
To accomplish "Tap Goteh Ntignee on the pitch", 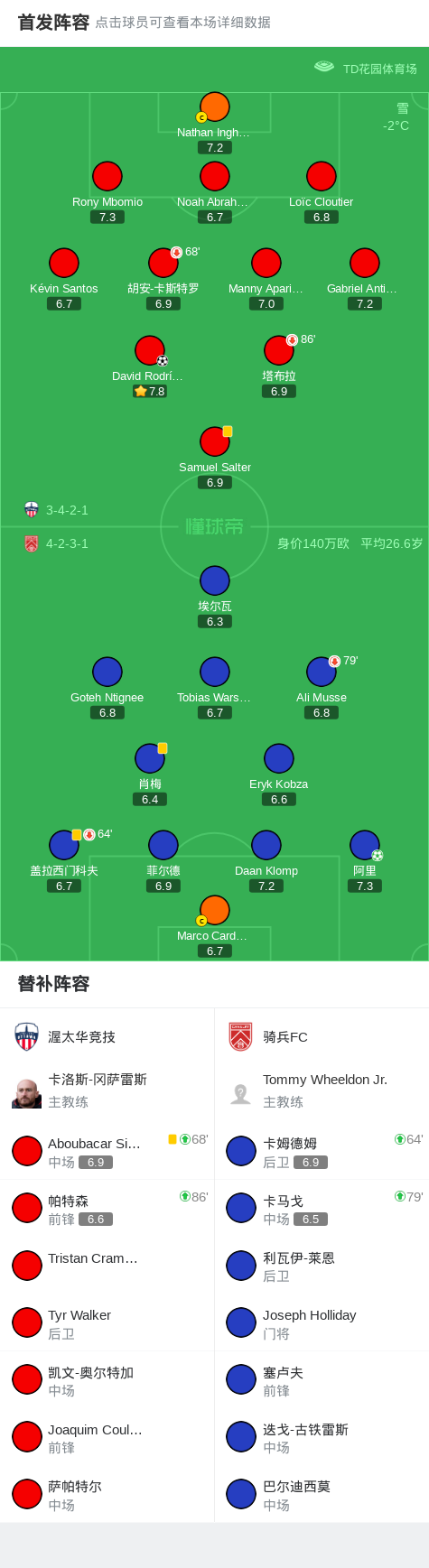I will click(107, 688).
